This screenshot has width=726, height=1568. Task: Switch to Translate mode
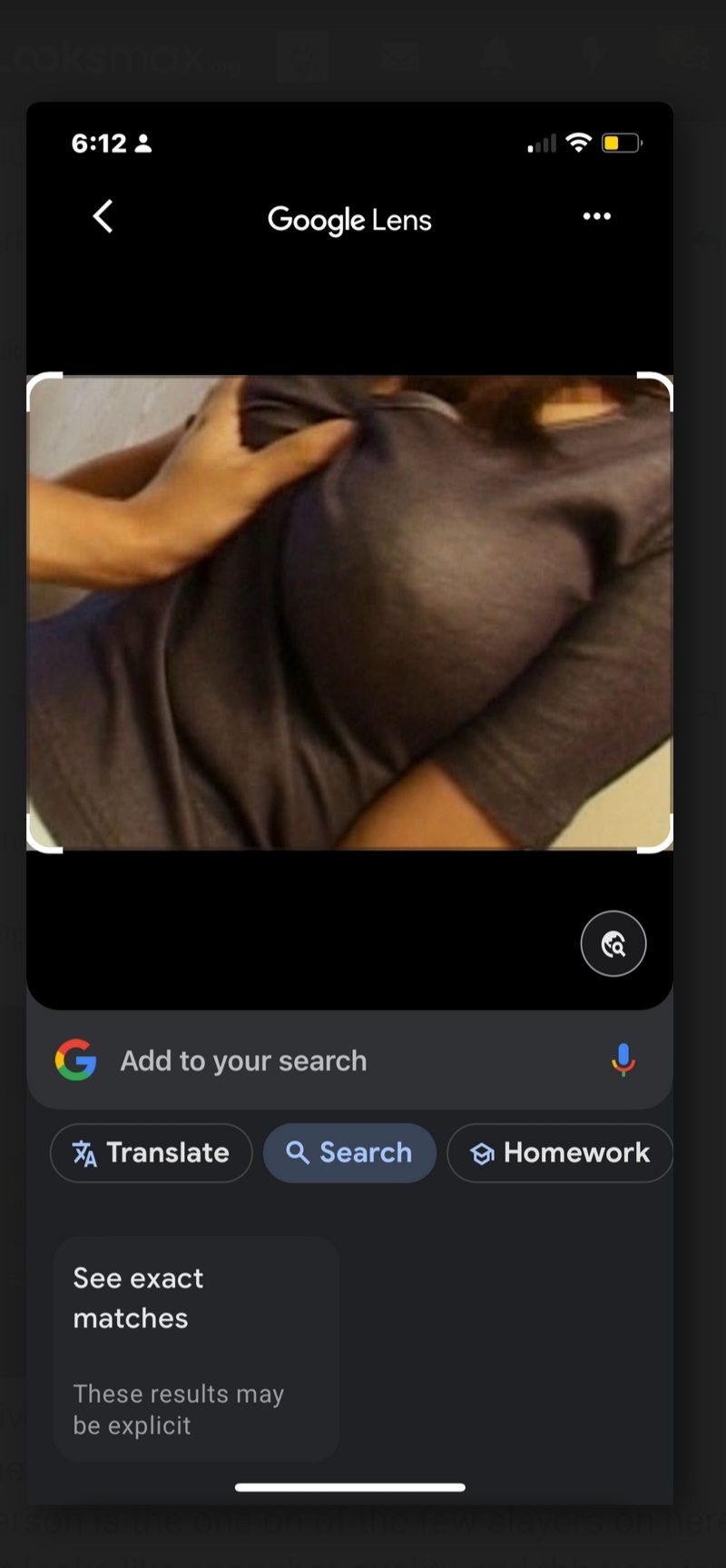pos(152,1153)
